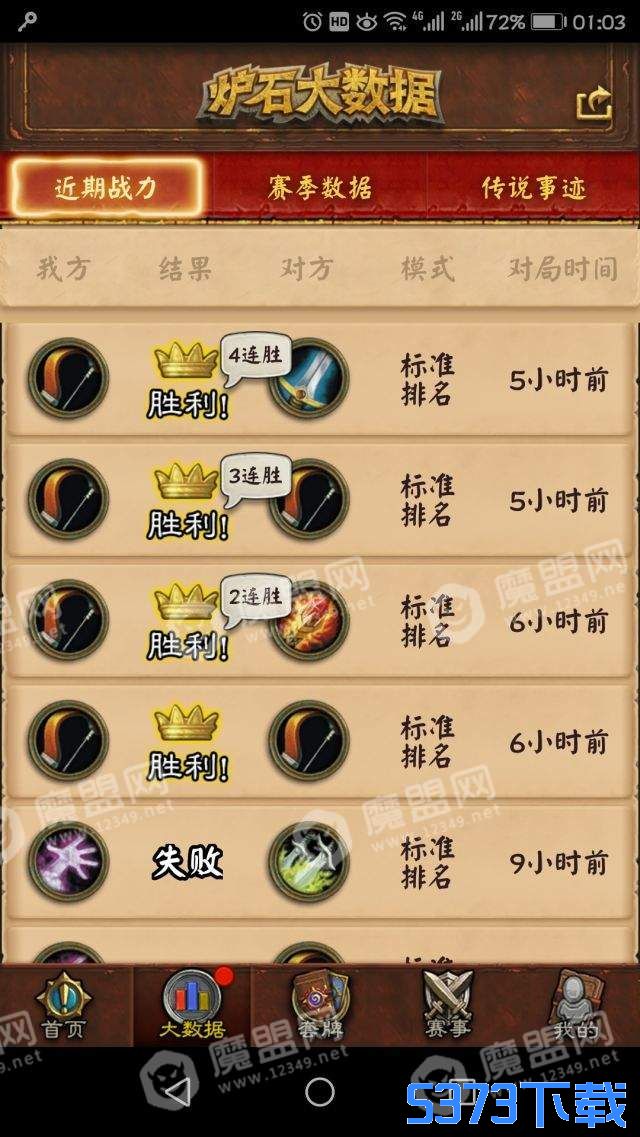Tap the system home button

320,1091
